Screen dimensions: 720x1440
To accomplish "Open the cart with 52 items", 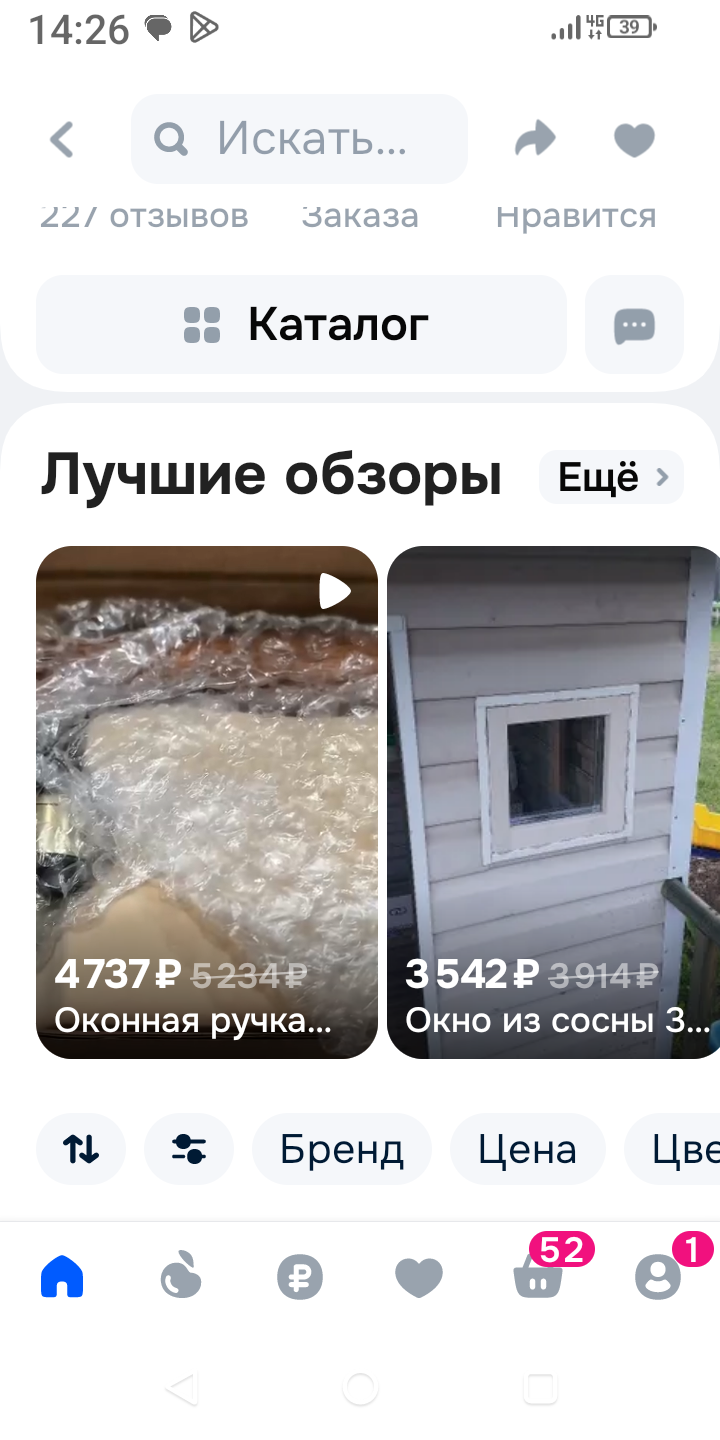I will pyautogui.click(x=540, y=1275).
